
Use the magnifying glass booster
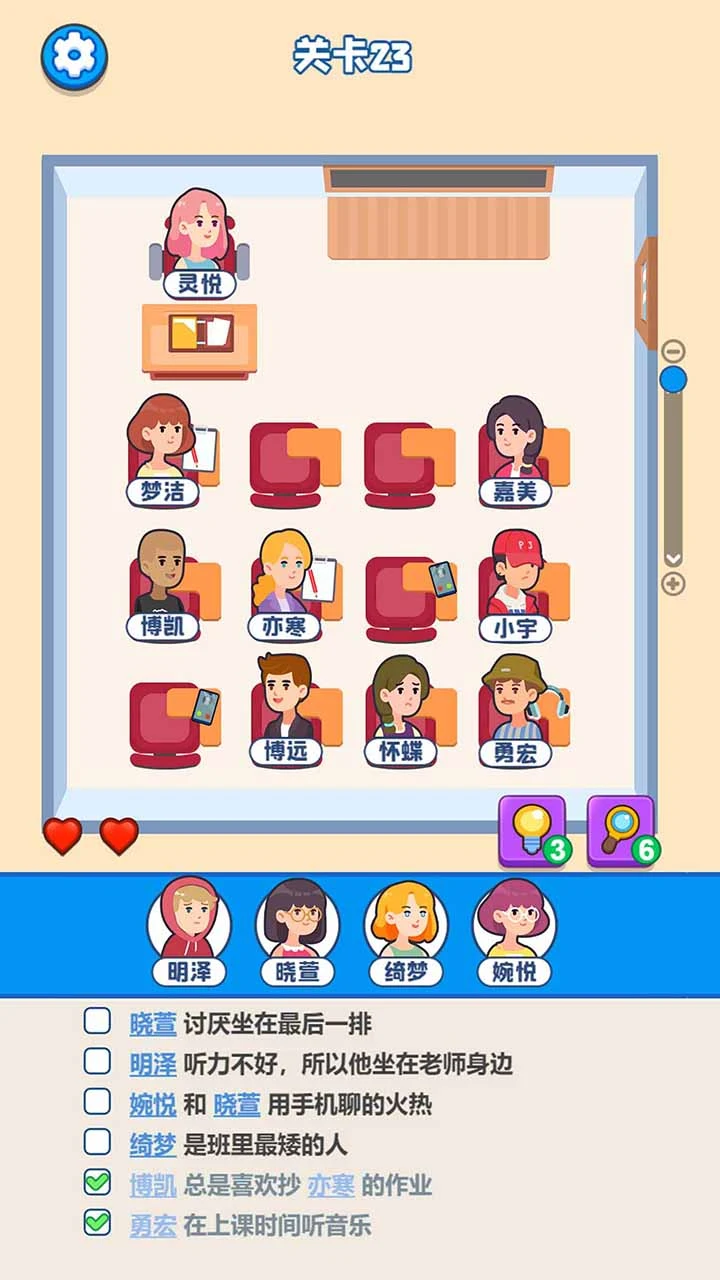point(621,829)
